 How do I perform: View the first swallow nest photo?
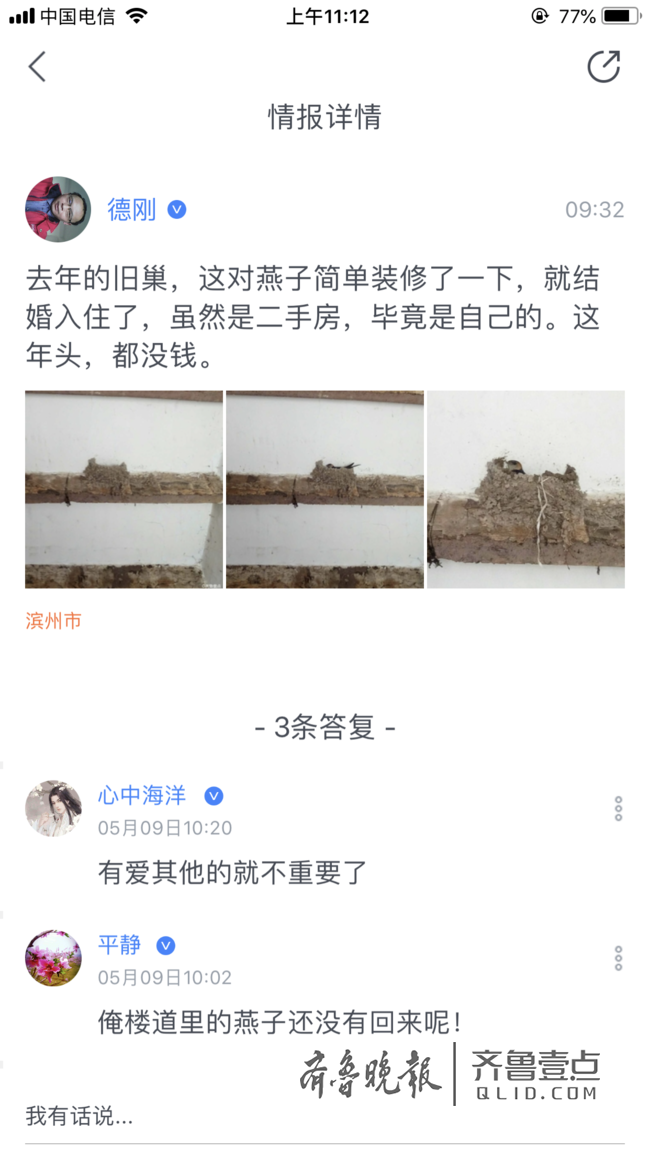124,489
